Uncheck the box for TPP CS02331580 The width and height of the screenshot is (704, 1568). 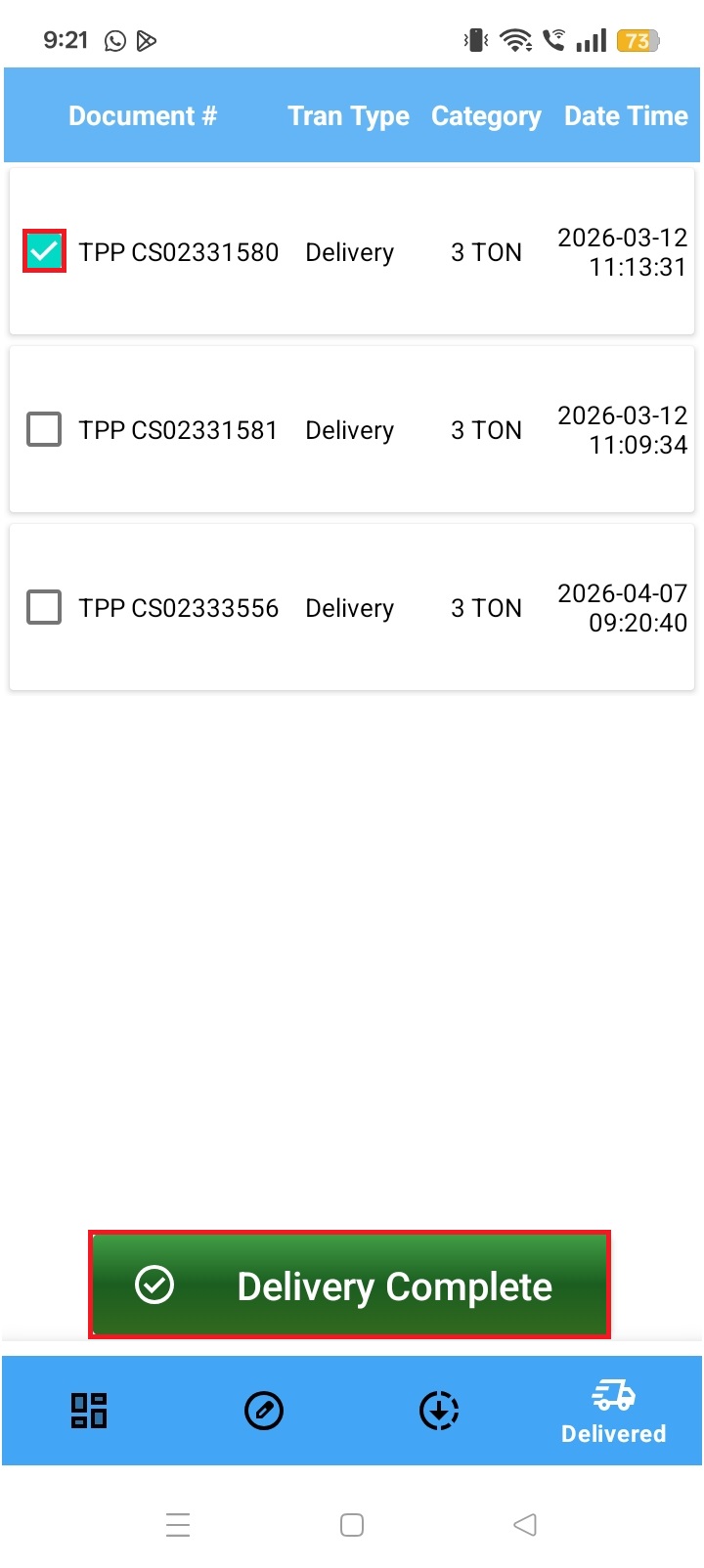pos(44,251)
